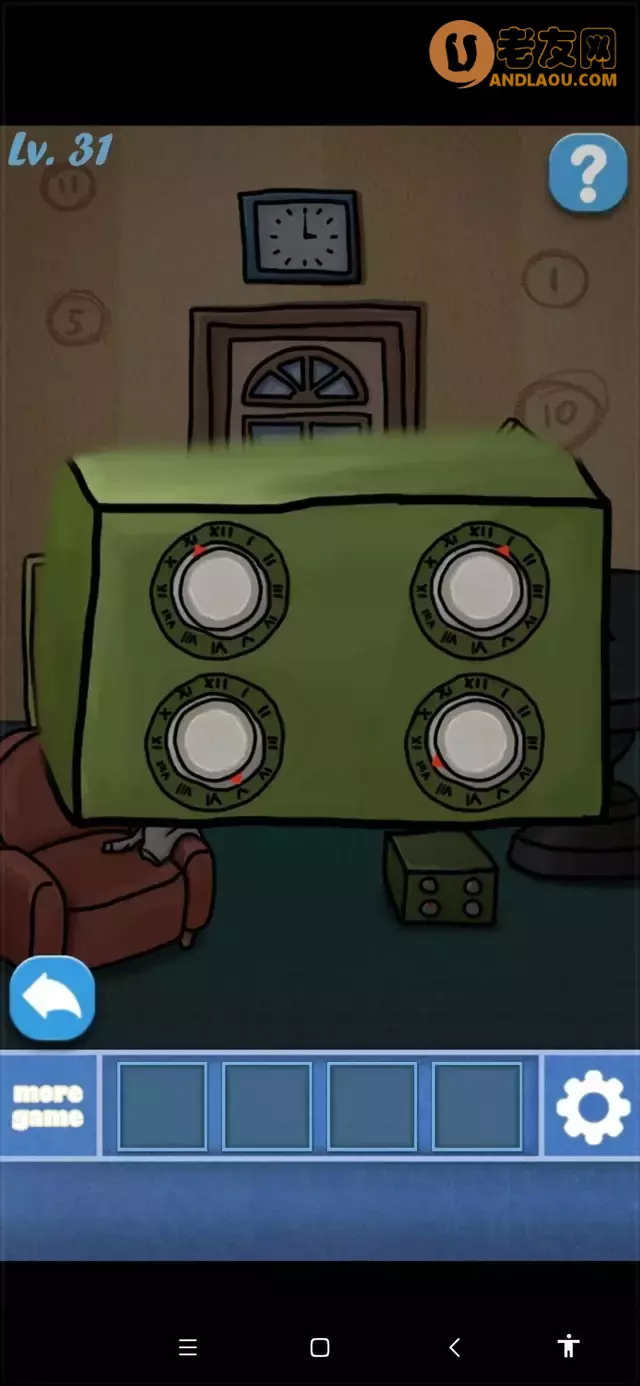The height and width of the screenshot is (1386, 640).
Task: Rotate the top-left safe dial
Action: [x=220, y=590]
